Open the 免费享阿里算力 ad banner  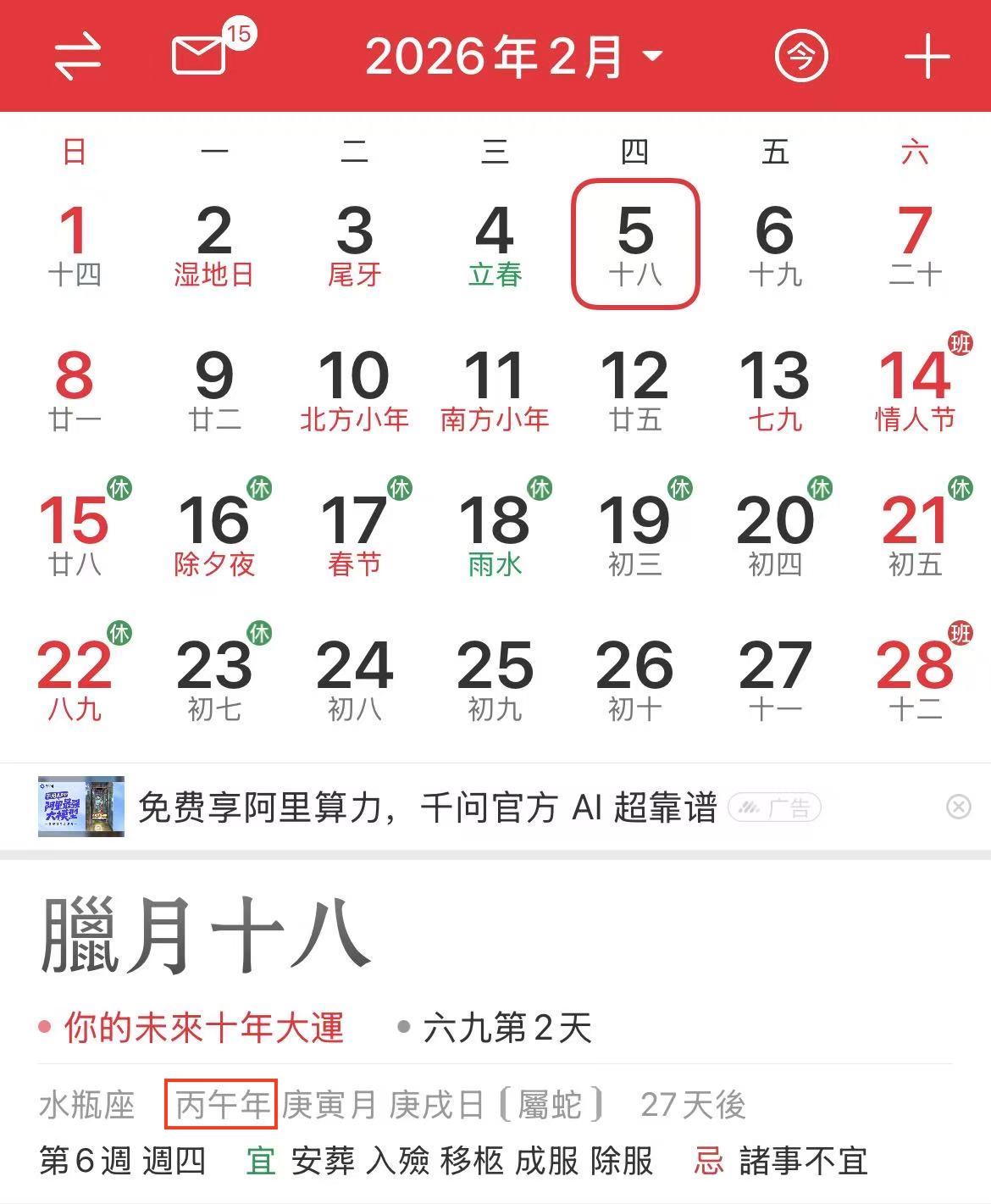coord(424,807)
